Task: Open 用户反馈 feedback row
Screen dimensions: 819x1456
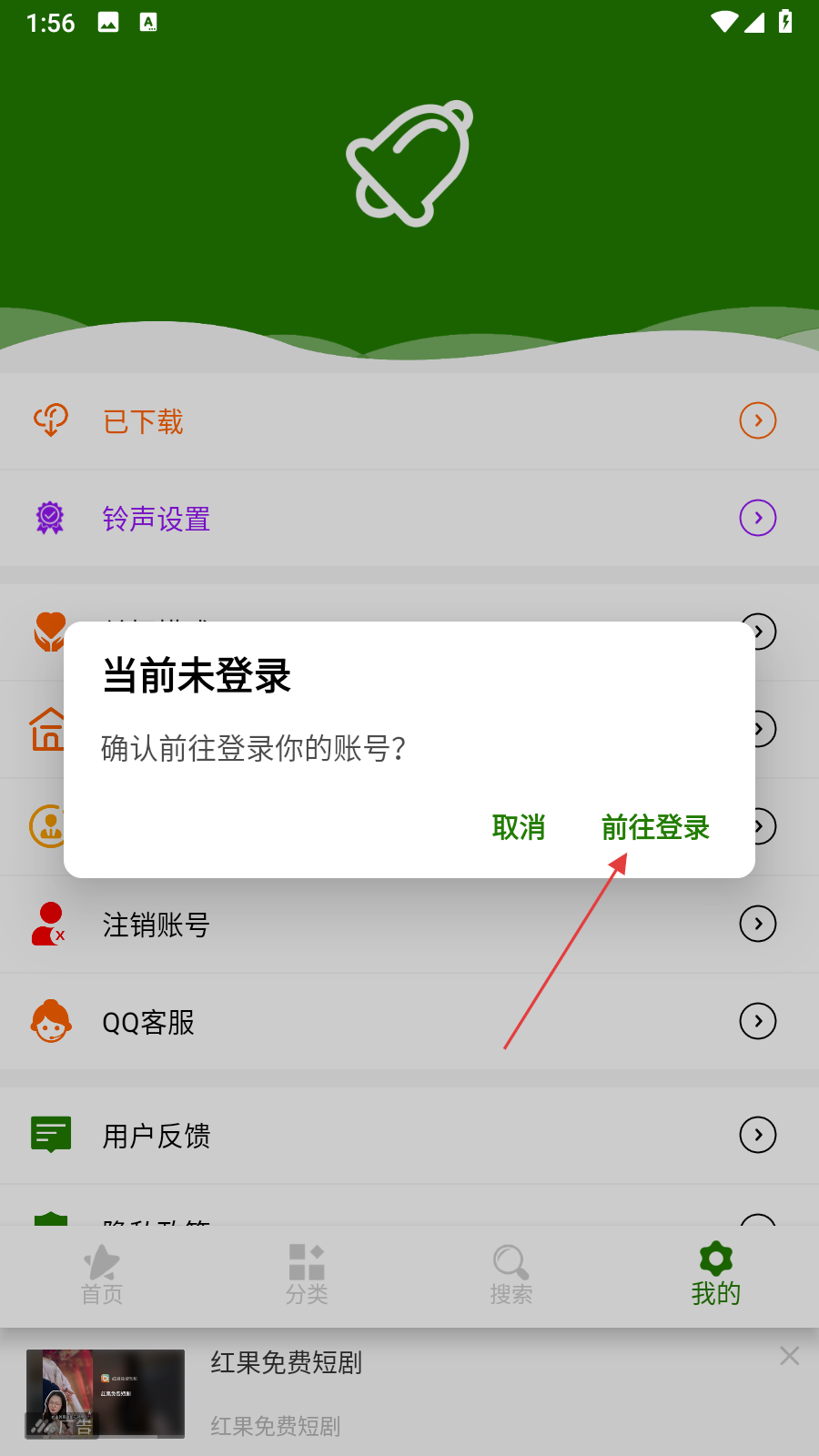Action: (409, 1136)
